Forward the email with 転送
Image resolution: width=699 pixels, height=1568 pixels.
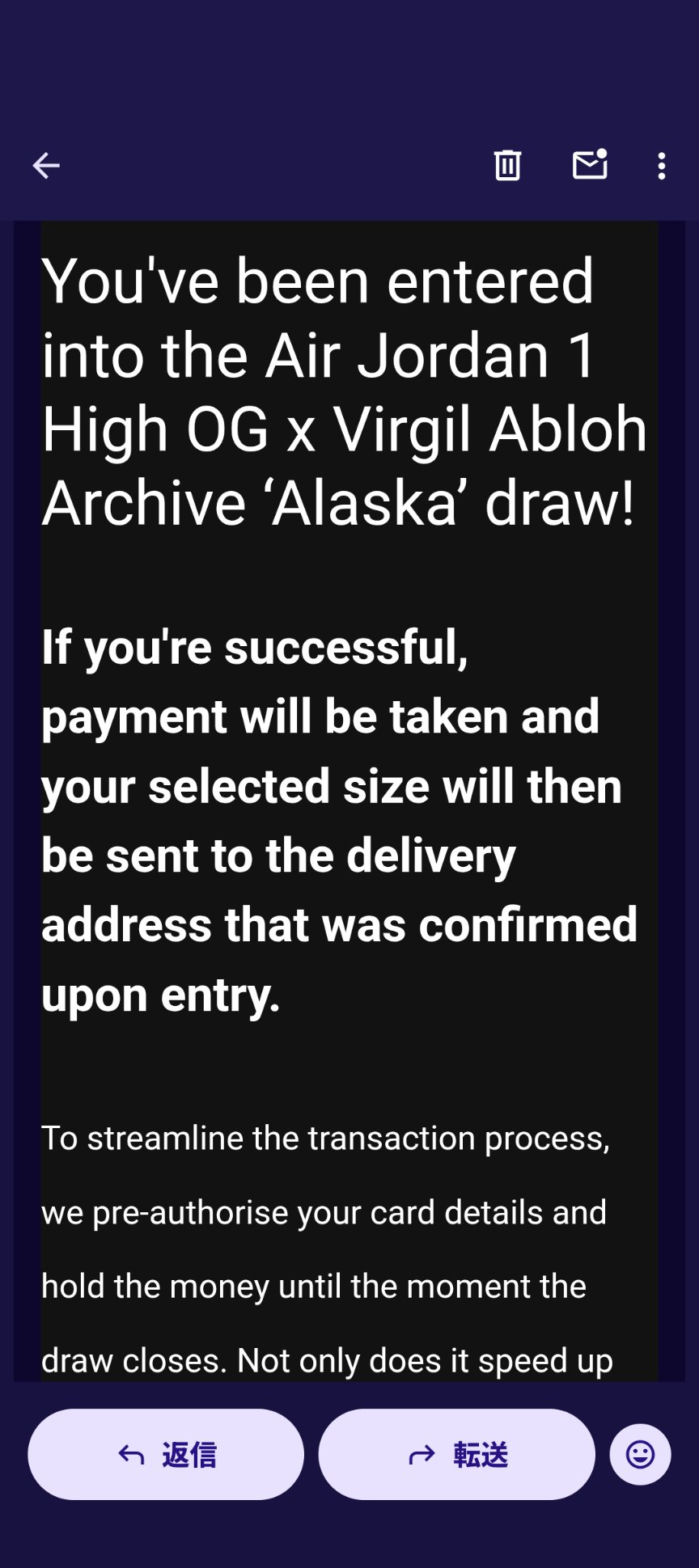click(x=457, y=1455)
